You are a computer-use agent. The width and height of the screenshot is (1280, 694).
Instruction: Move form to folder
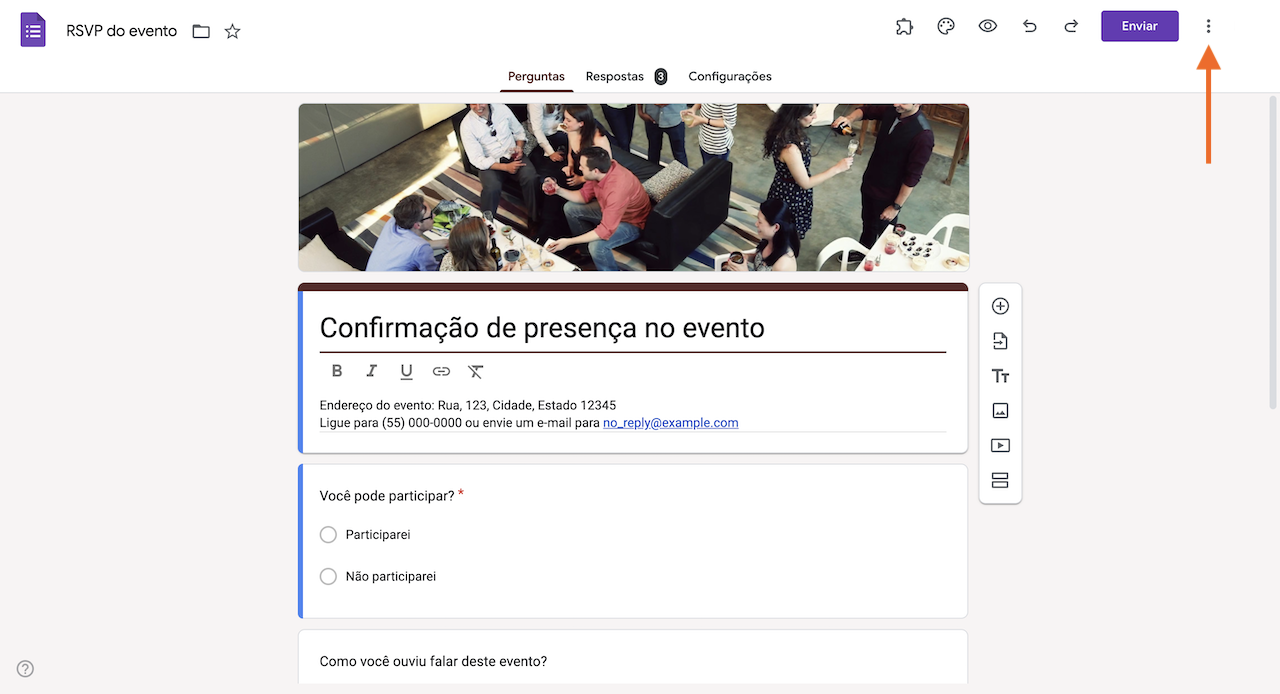tap(201, 31)
